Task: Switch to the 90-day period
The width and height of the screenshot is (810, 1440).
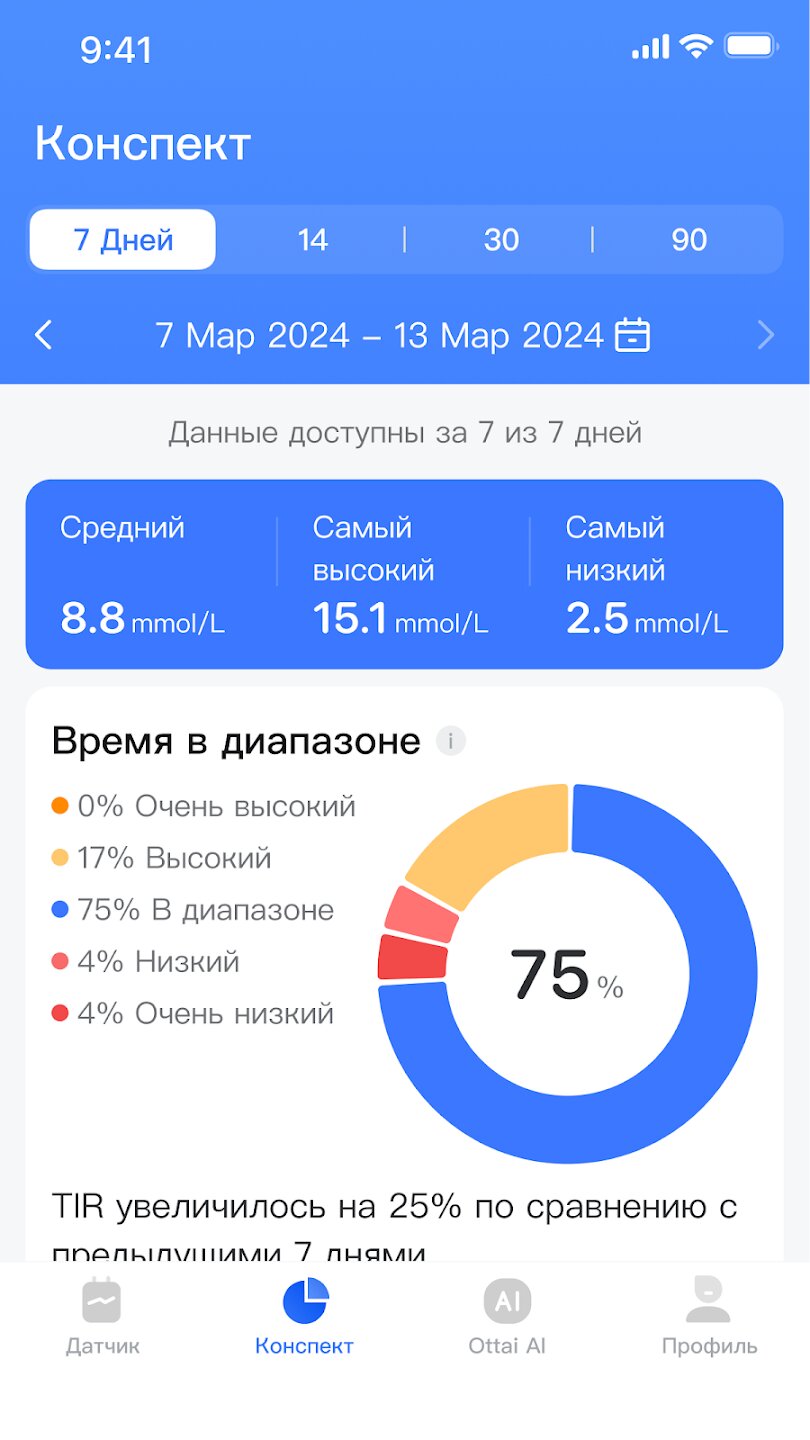Action: click(x=689, y=240)
